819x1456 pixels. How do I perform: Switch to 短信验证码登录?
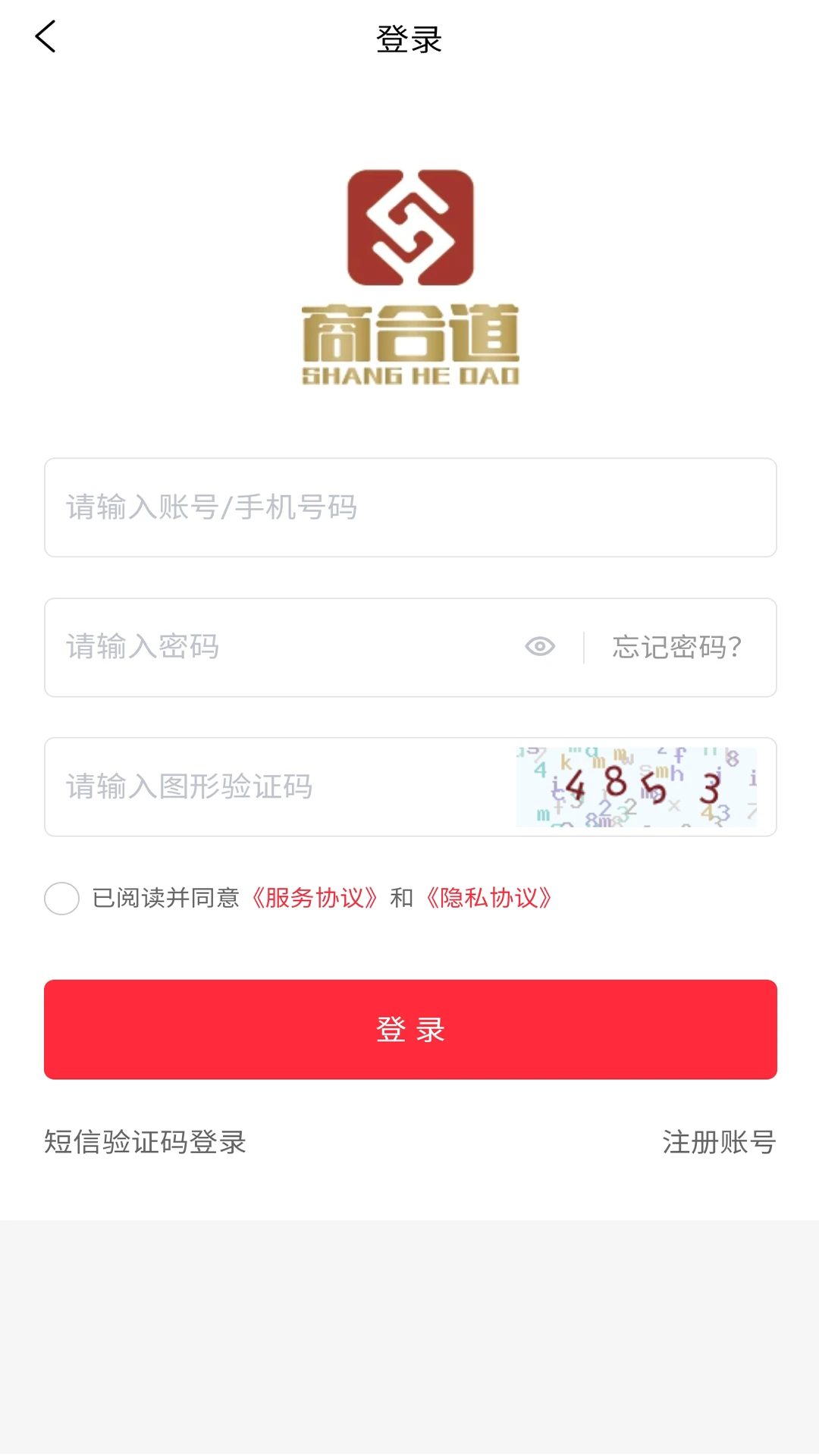(146, 1142)
